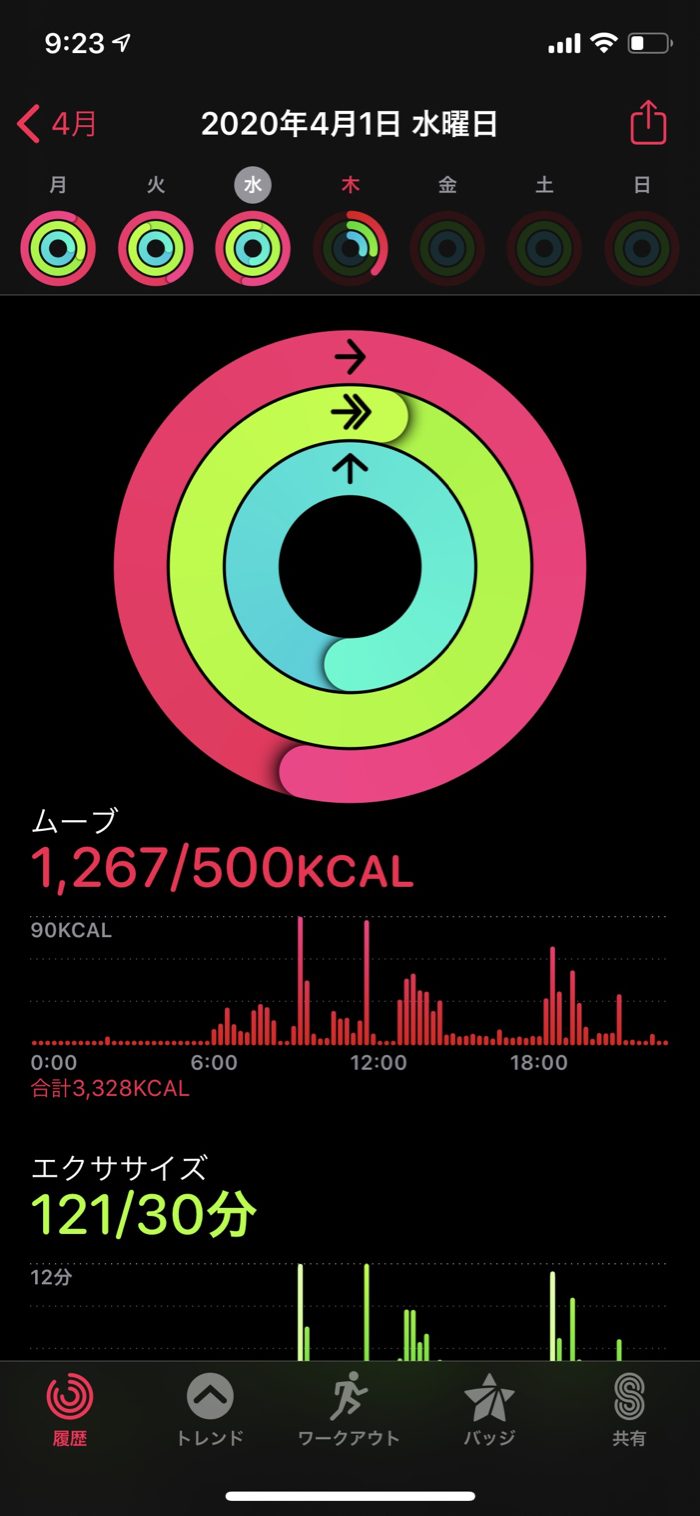Screen dimensions: 700x1516
Task: Select Saturday (土) activity rings
Action: coord(545,248)
